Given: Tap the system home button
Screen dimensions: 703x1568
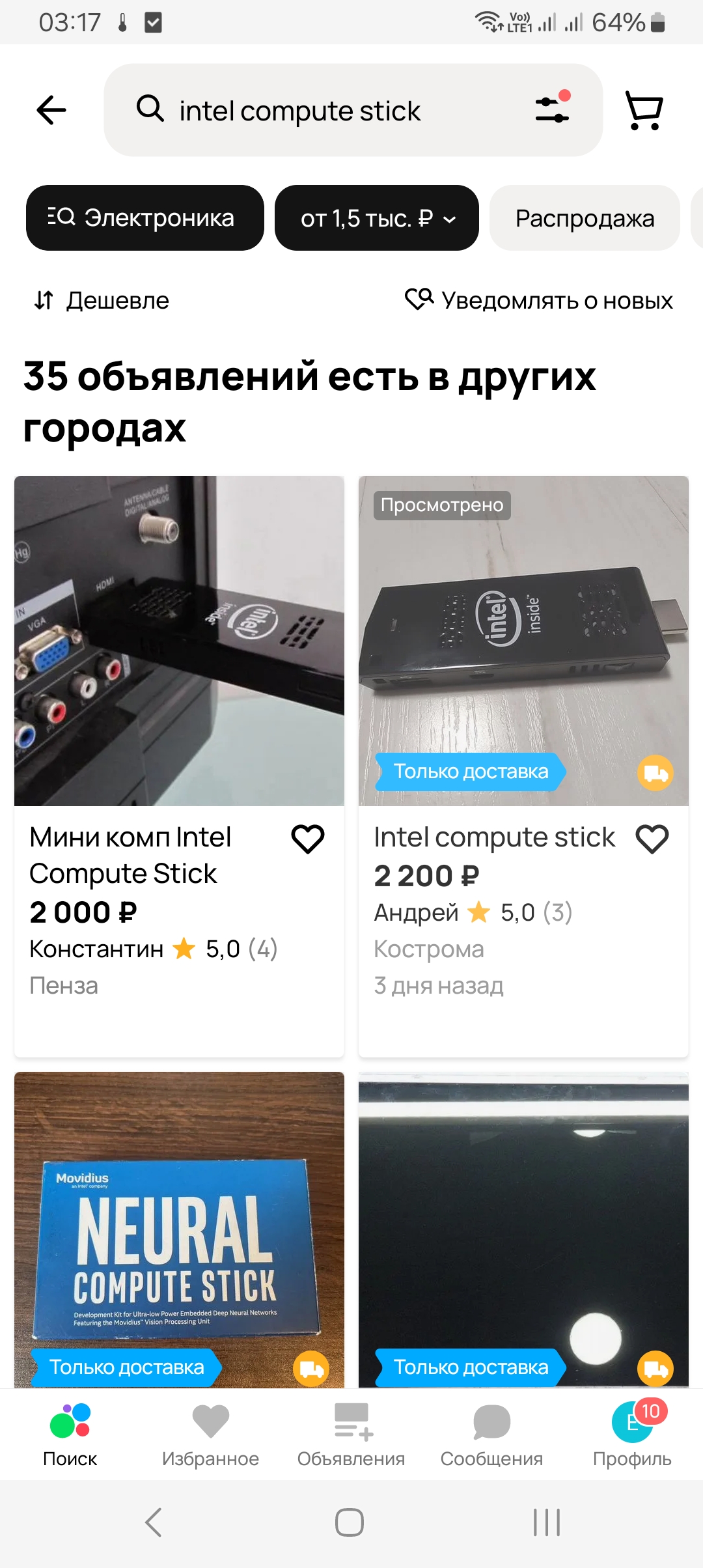Looking at the screenshot, I should 350,1522.
